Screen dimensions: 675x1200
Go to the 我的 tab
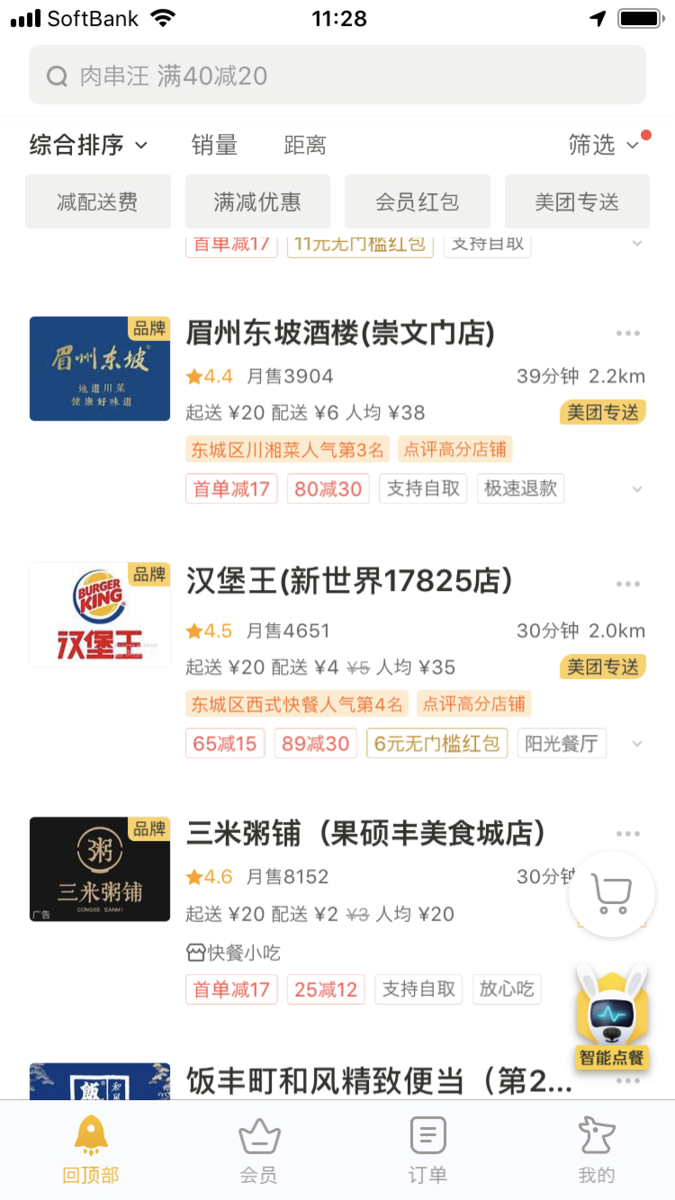596,1150
